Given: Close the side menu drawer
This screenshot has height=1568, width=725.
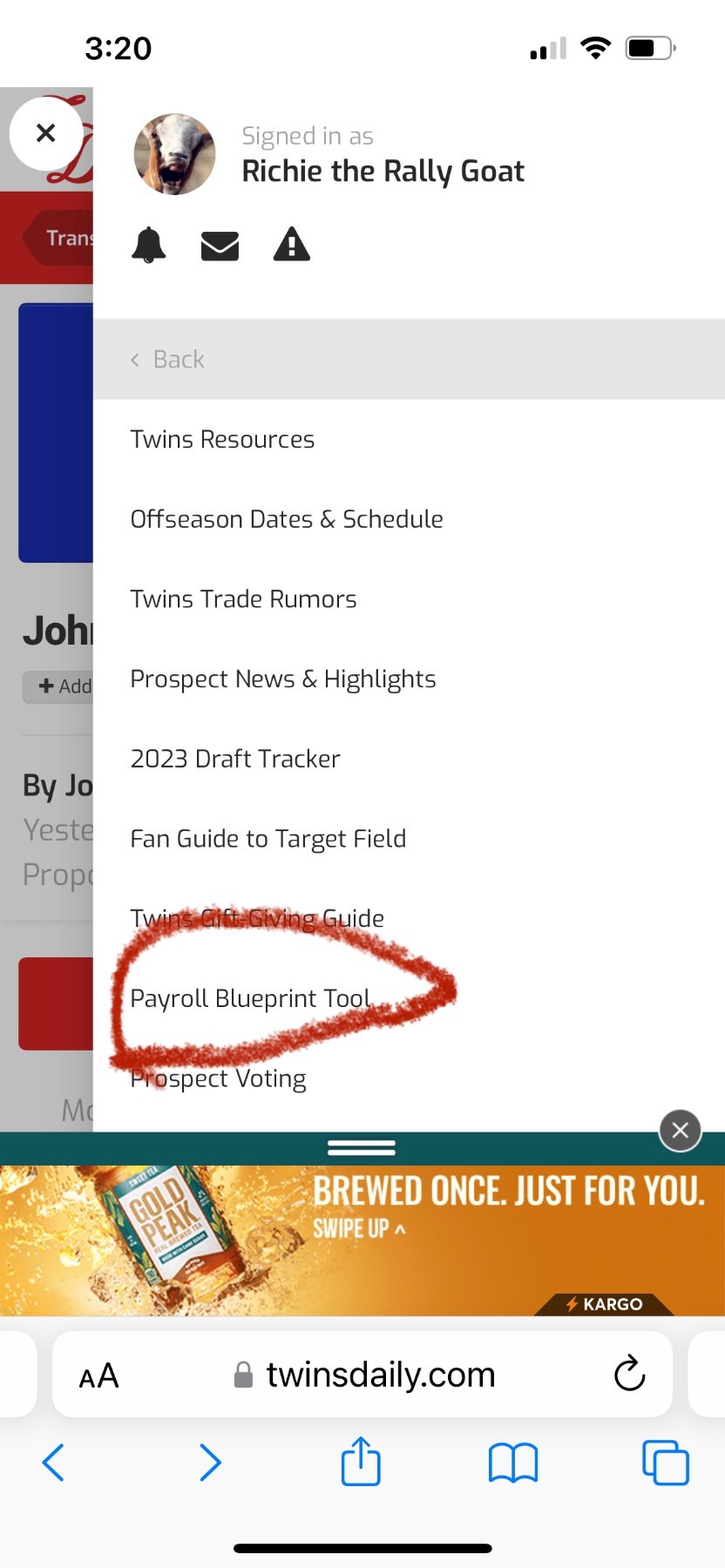Looking at the screenshot, I should click(x=45, y=133).
